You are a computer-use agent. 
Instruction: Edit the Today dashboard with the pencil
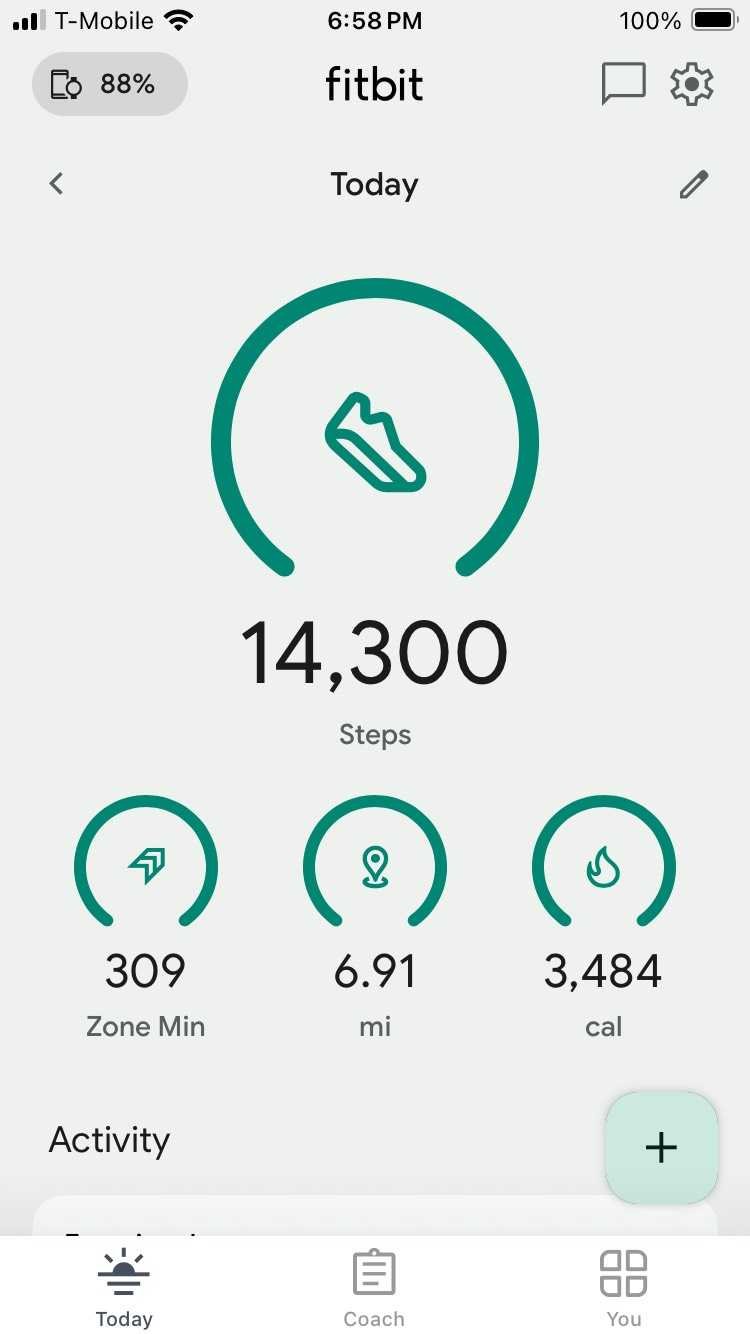[x=694, y=184]
